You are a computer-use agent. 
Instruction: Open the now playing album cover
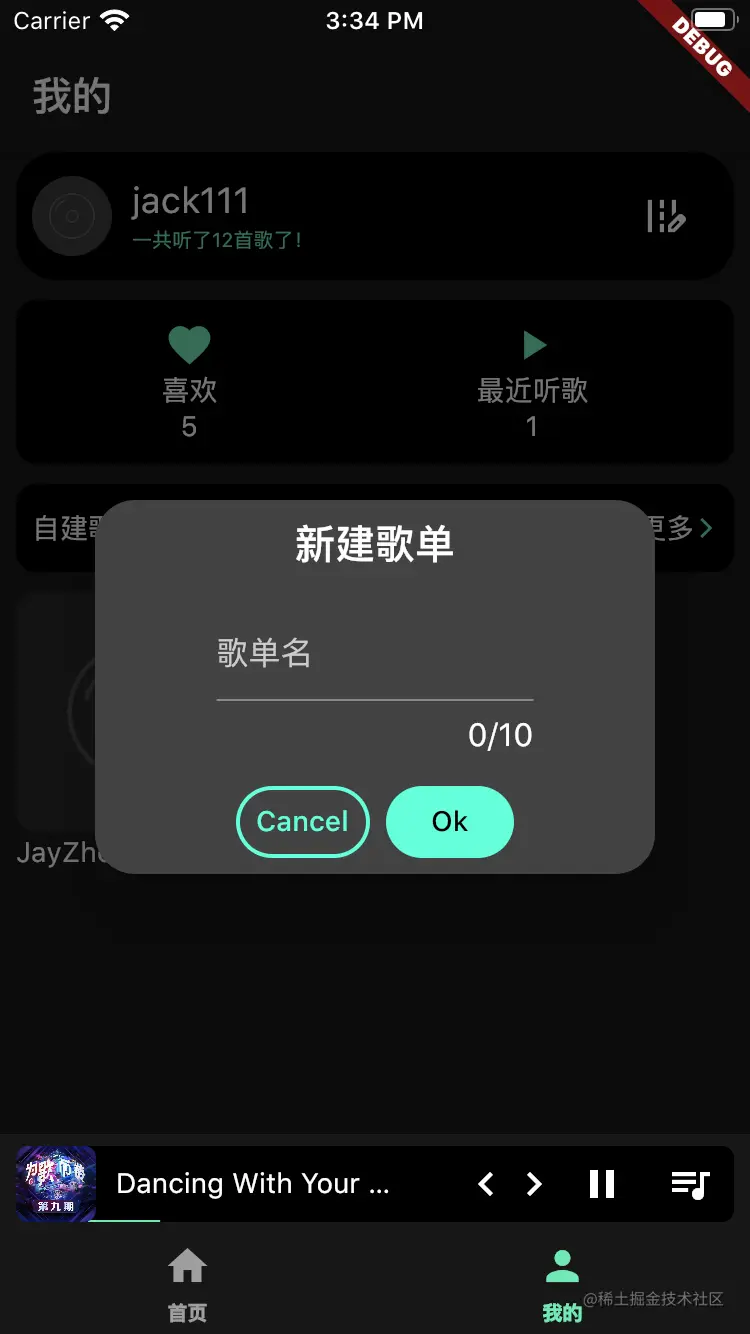coord(56,1184)
